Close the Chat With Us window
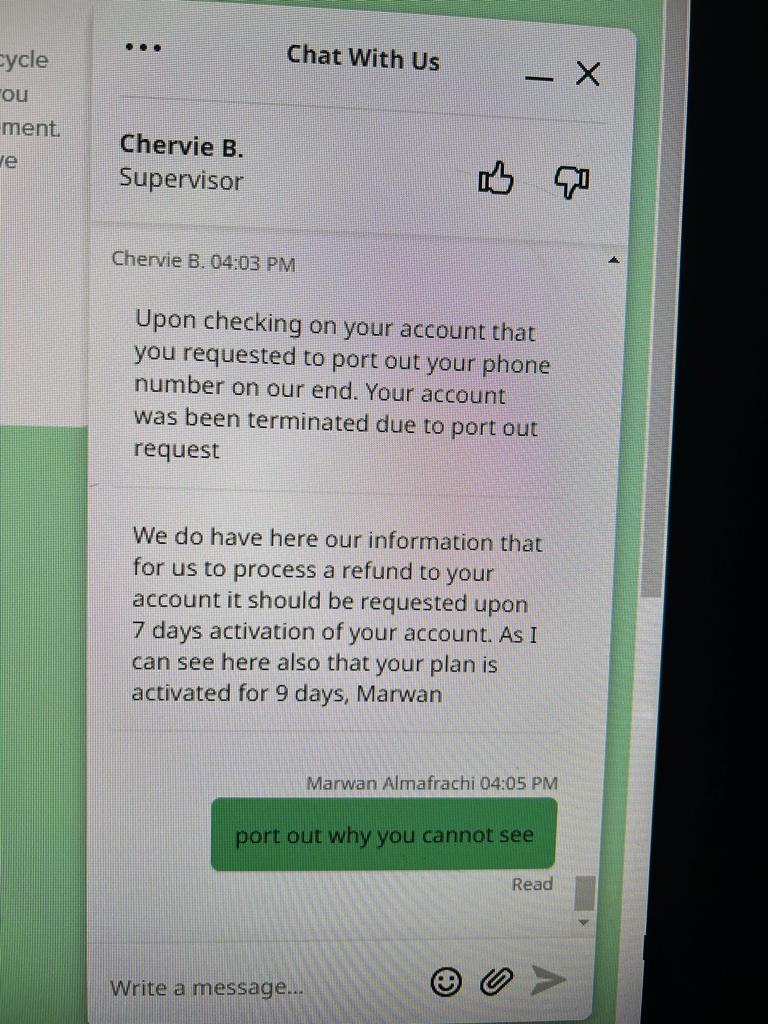 click(588, 73)
